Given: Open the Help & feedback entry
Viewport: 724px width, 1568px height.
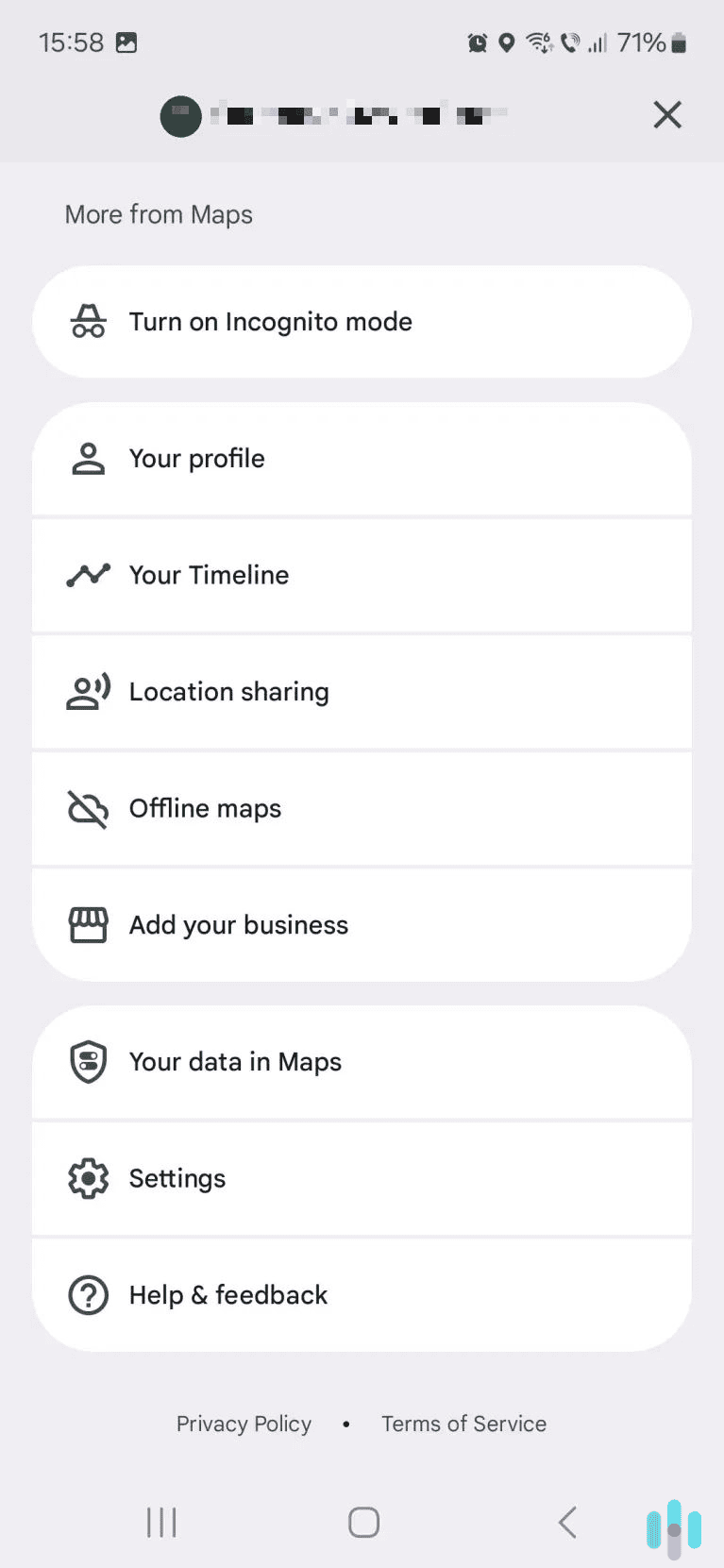Looking at the screenshot, I should pos(227,1294).
